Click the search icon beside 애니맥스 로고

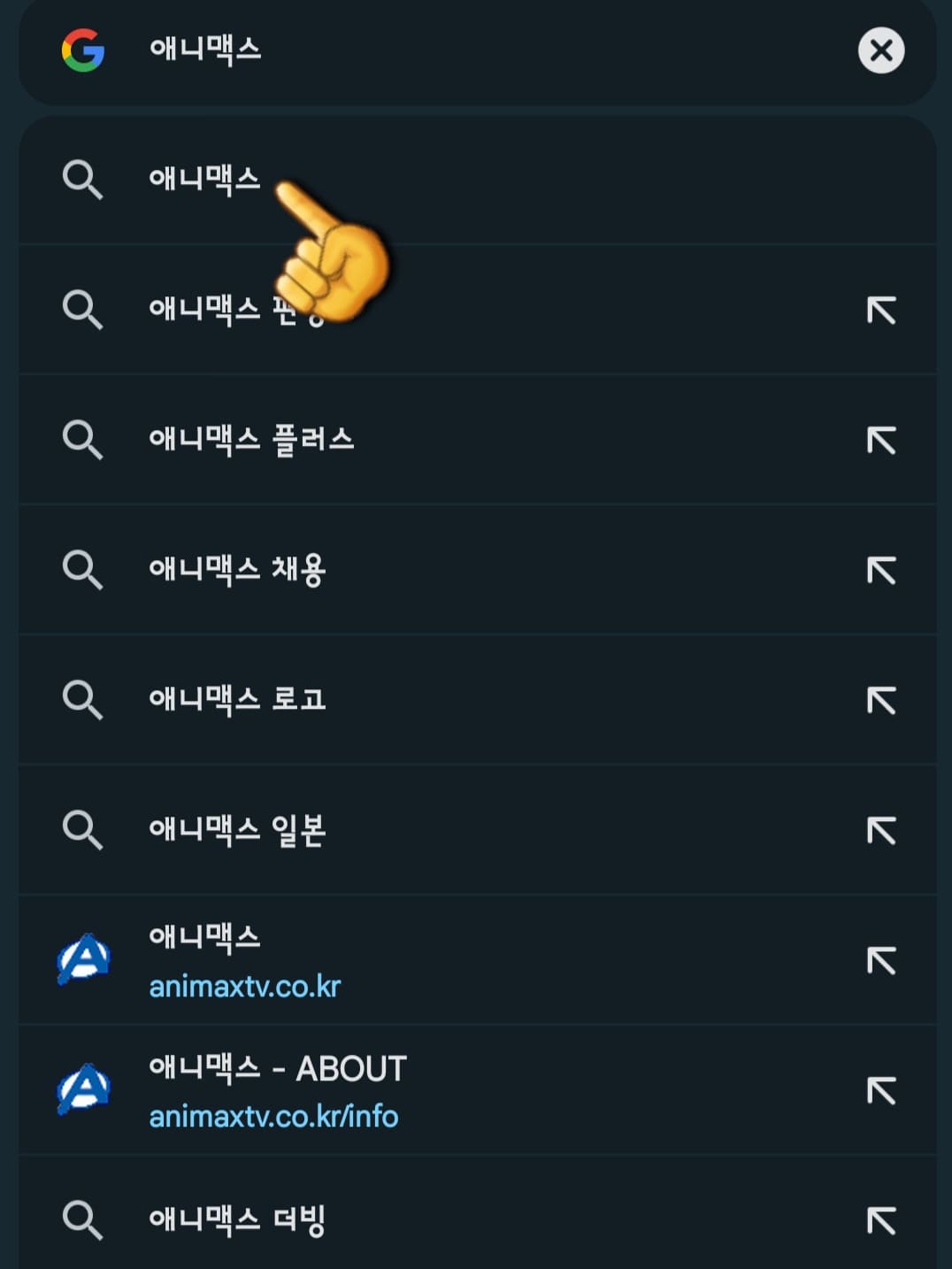(84, 698)
